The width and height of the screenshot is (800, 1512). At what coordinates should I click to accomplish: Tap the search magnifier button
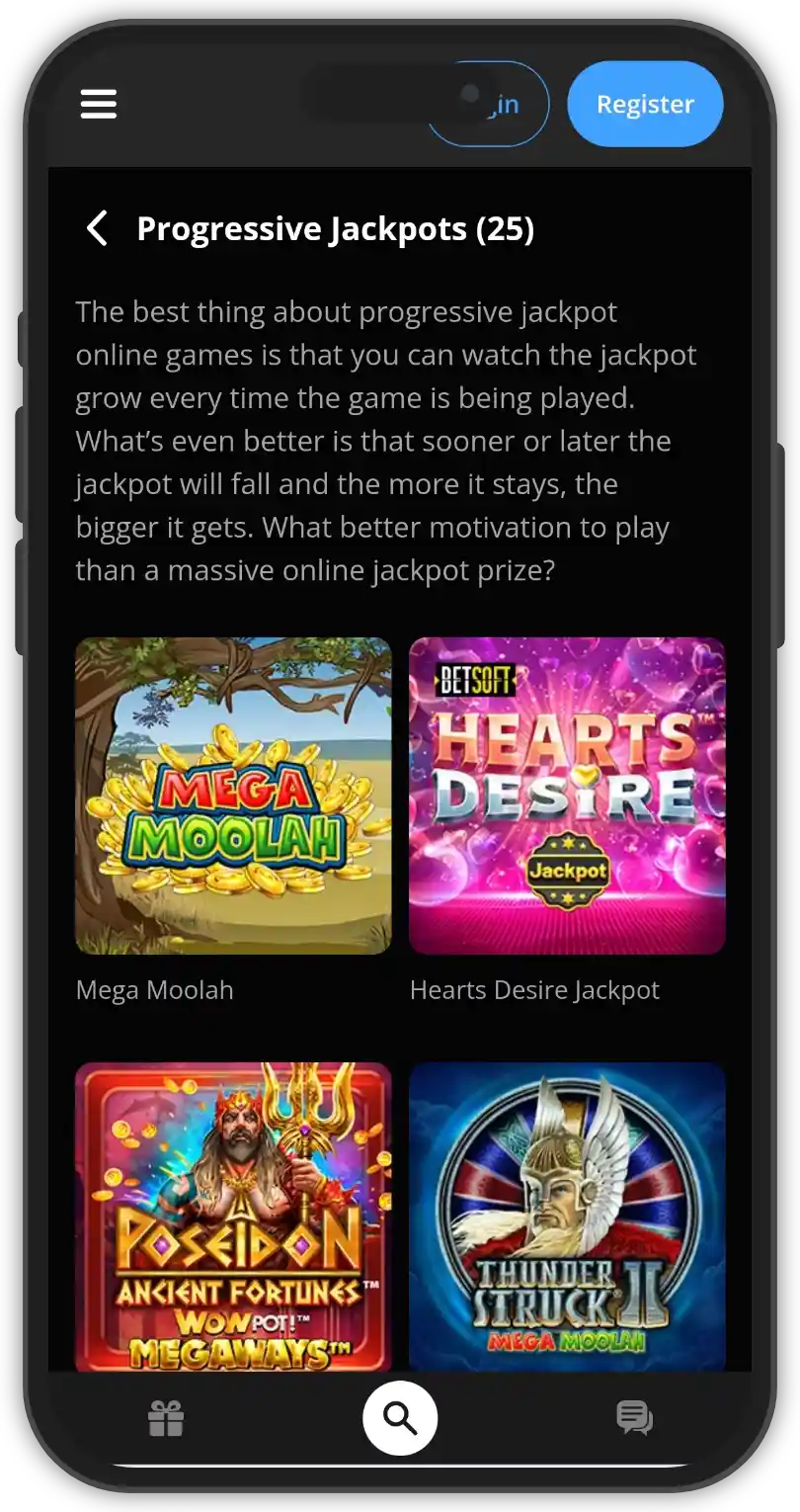click(x=400, y=1419)
